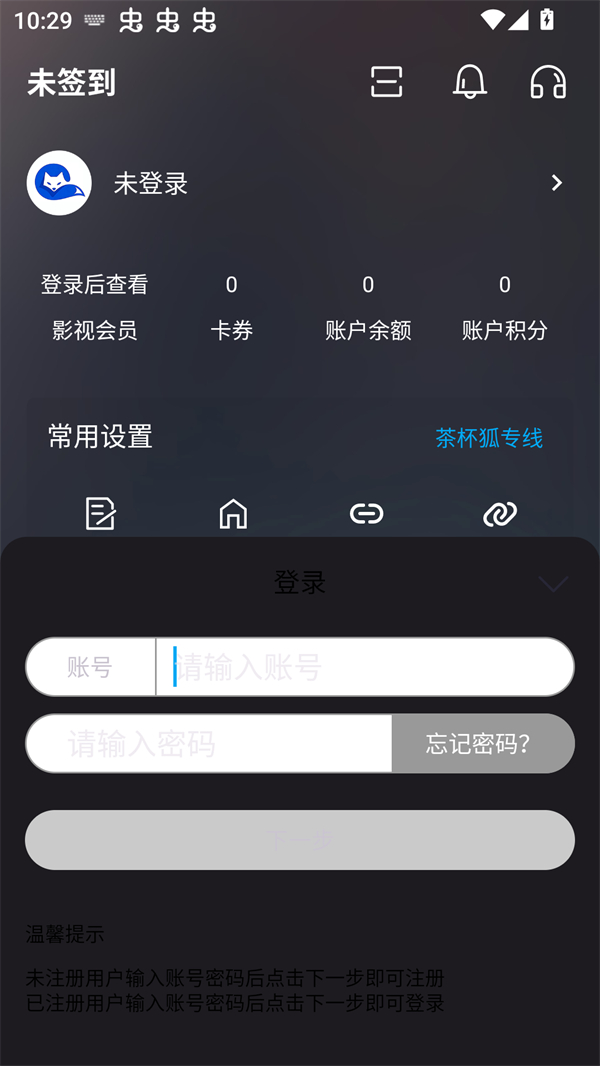Tap the scan icon in top bar
Image resolution: width=600 pixels, height=1066 pixels.
click(x=386, y=82)
